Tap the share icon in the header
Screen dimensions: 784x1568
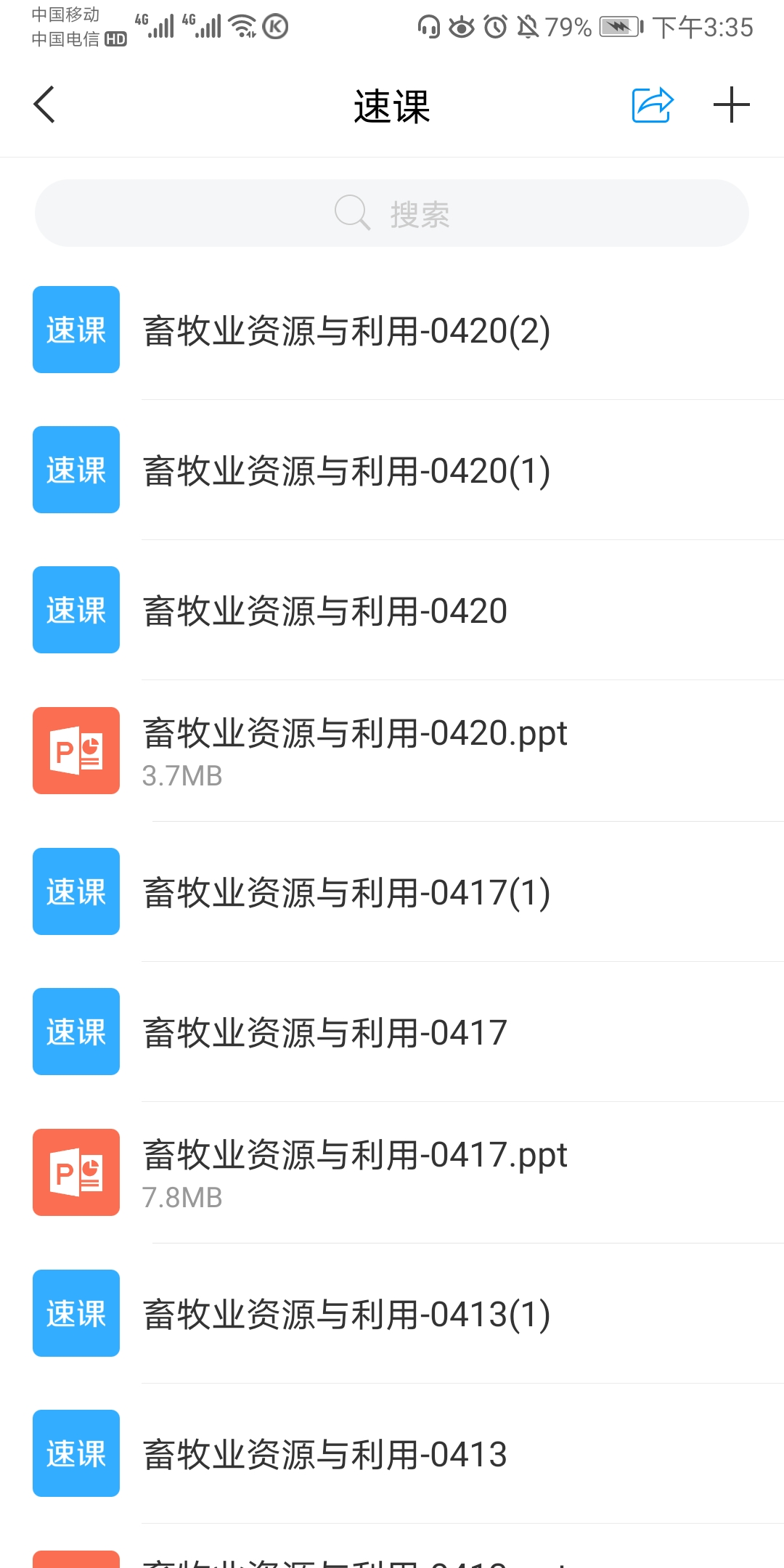click(653, 105)
